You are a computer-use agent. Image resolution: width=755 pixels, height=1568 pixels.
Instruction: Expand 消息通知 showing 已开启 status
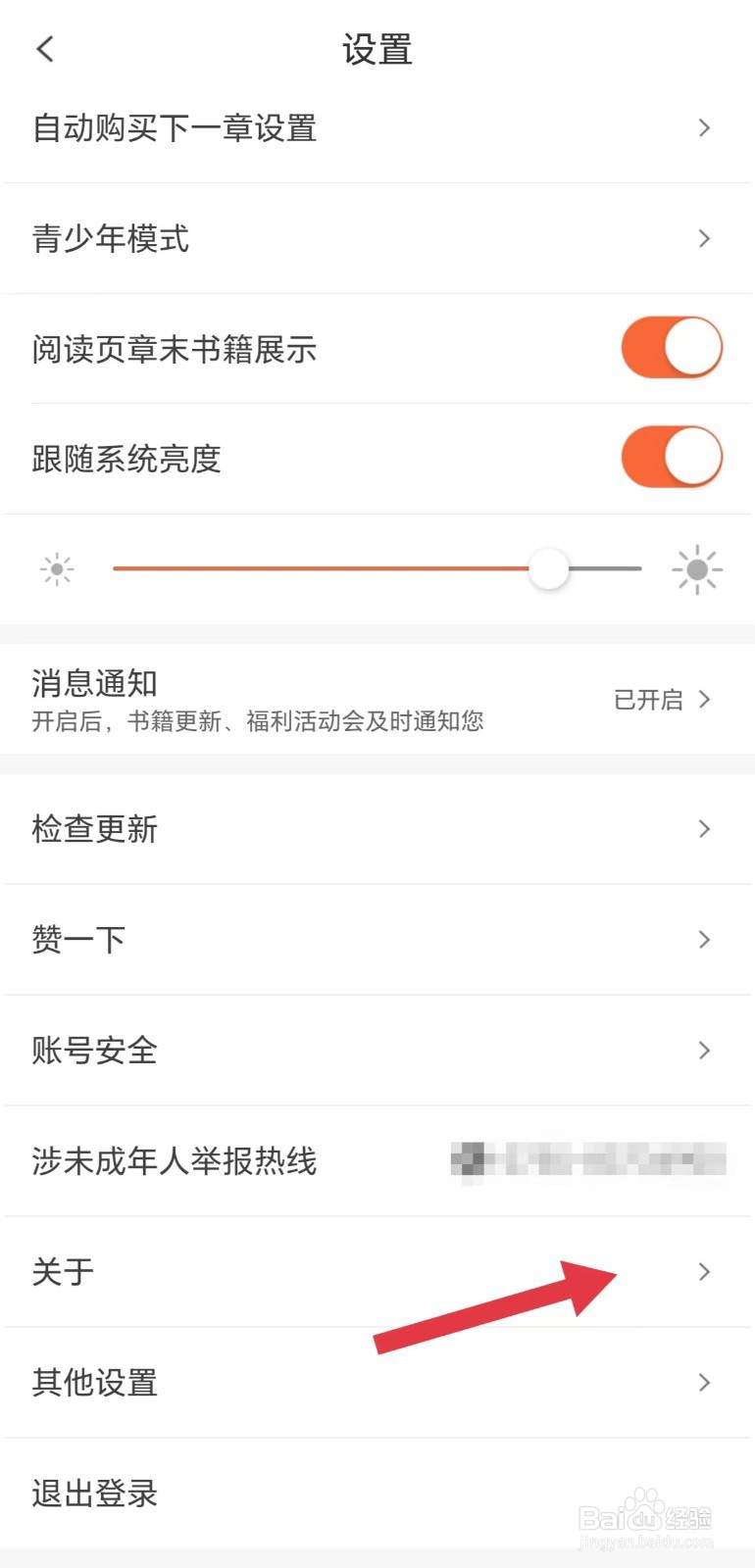(703, 700)
